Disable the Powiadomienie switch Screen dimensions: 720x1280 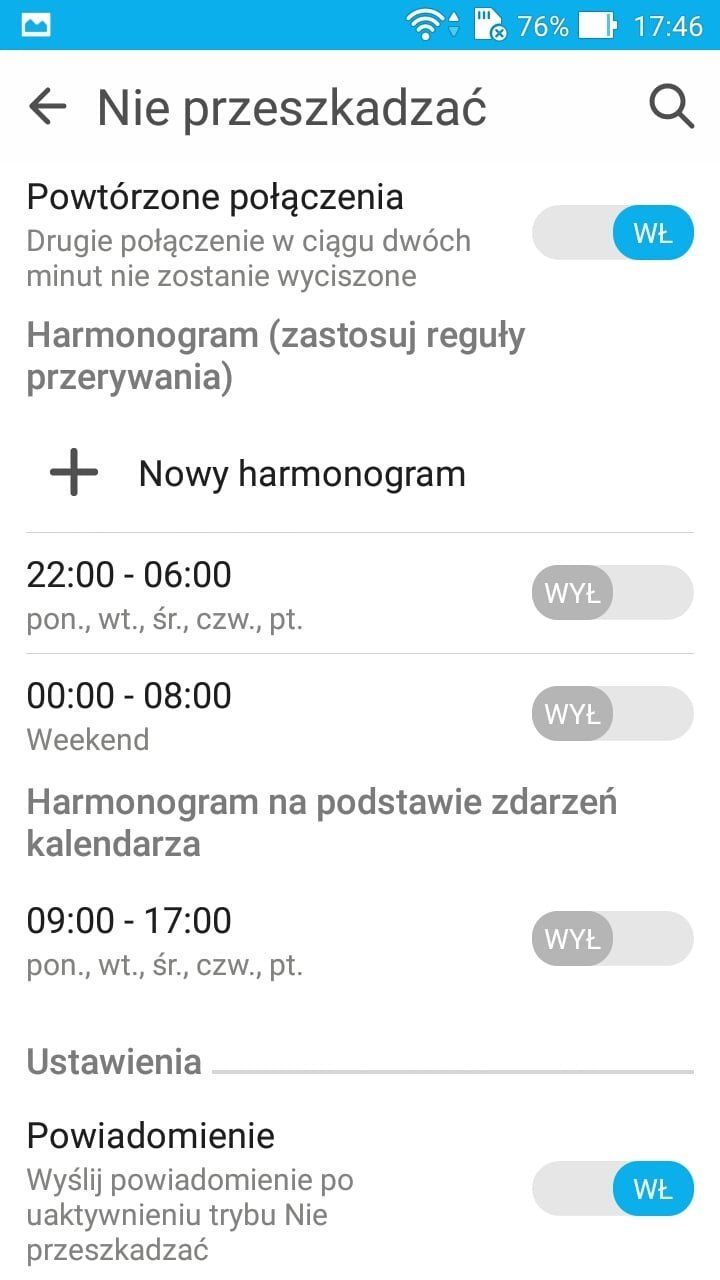(x=612, y=1189)
